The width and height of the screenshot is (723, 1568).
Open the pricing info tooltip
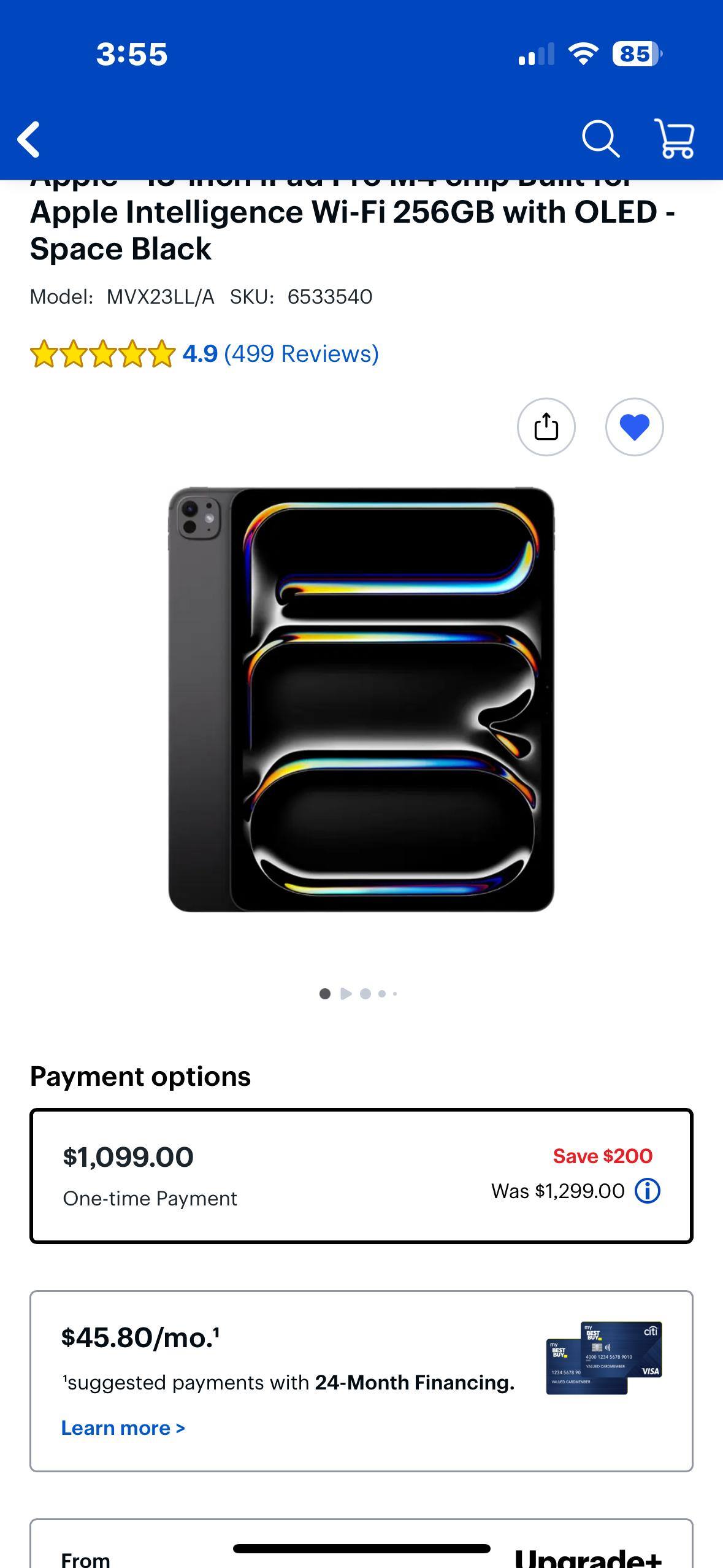click(648, 1190)
